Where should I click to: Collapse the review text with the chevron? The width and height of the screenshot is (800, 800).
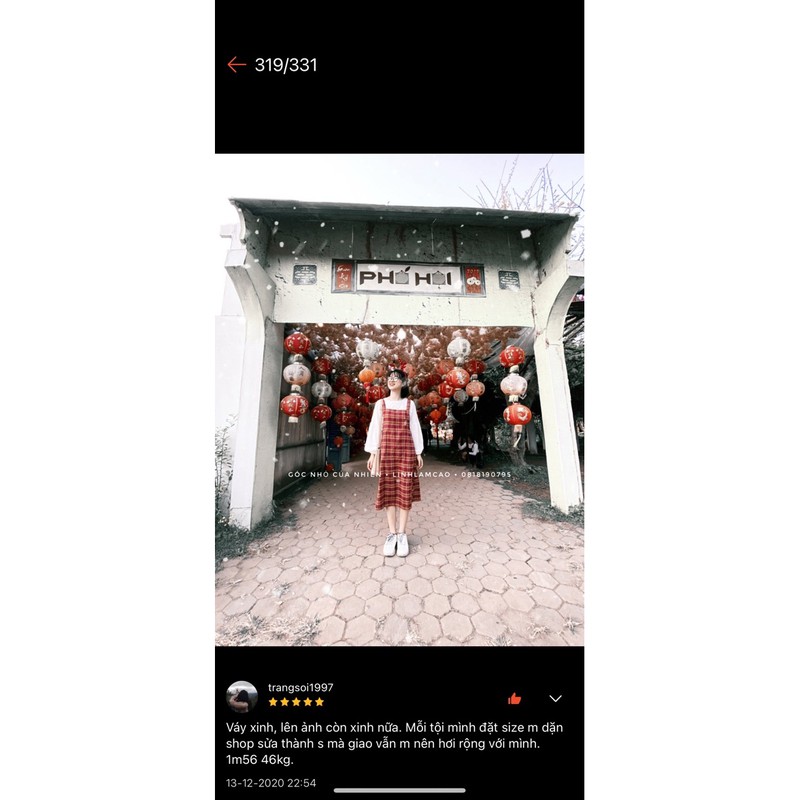pyautogui.click(x=556, y=698)
